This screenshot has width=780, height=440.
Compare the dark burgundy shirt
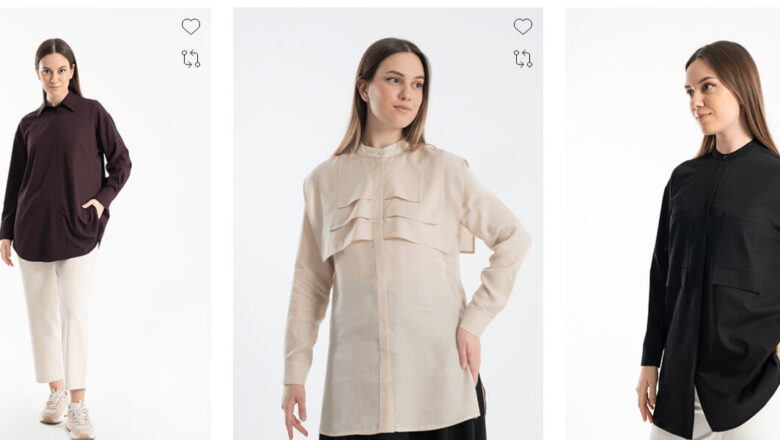190,59
